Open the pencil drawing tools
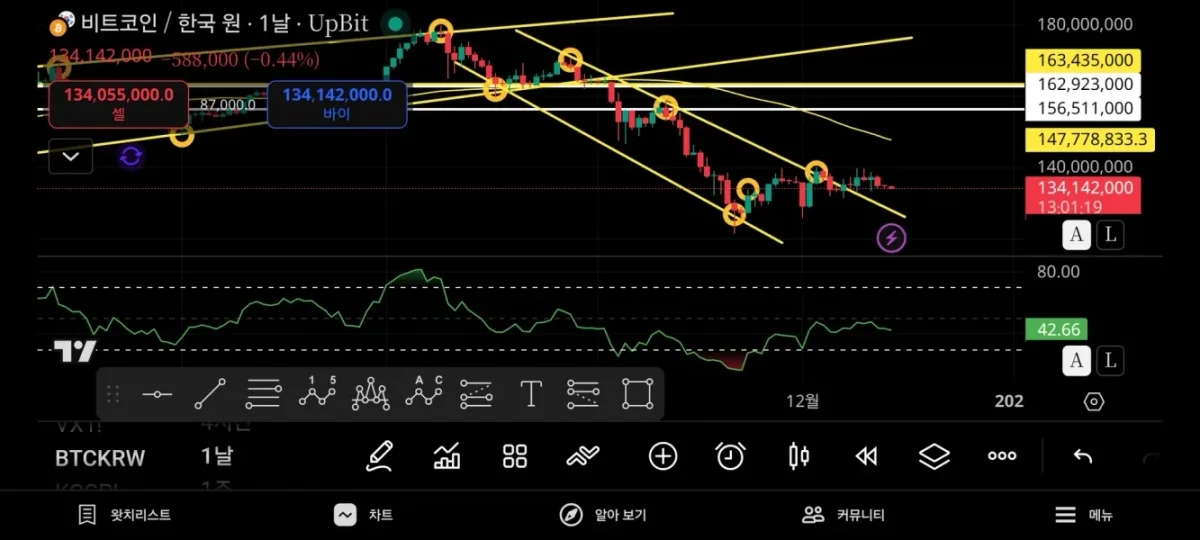 click(x=380, y=457)
